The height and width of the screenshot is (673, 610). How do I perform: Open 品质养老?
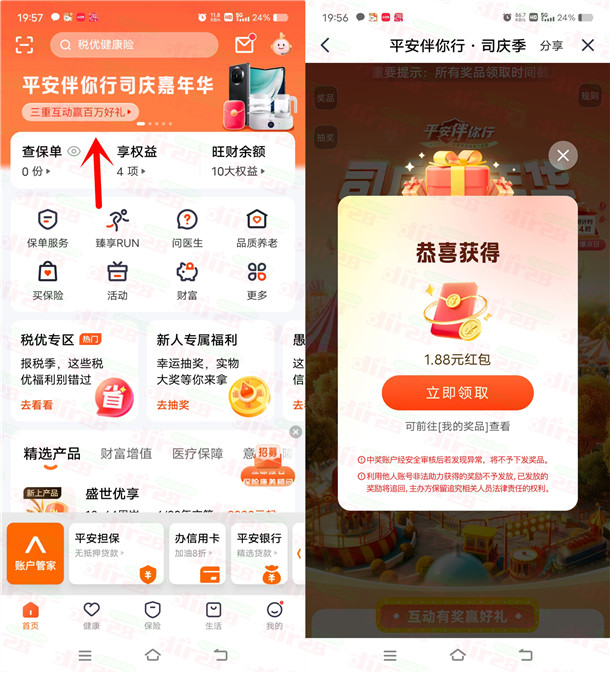click(x=257, y=229)
